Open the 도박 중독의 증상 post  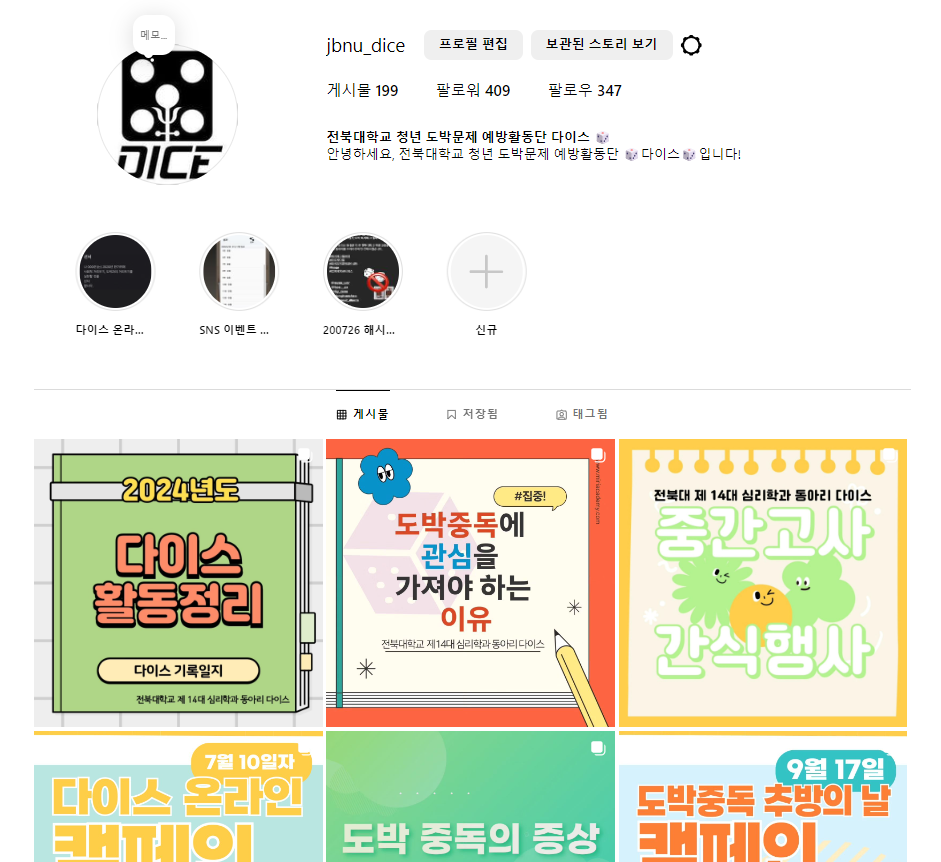click(470, 800)
